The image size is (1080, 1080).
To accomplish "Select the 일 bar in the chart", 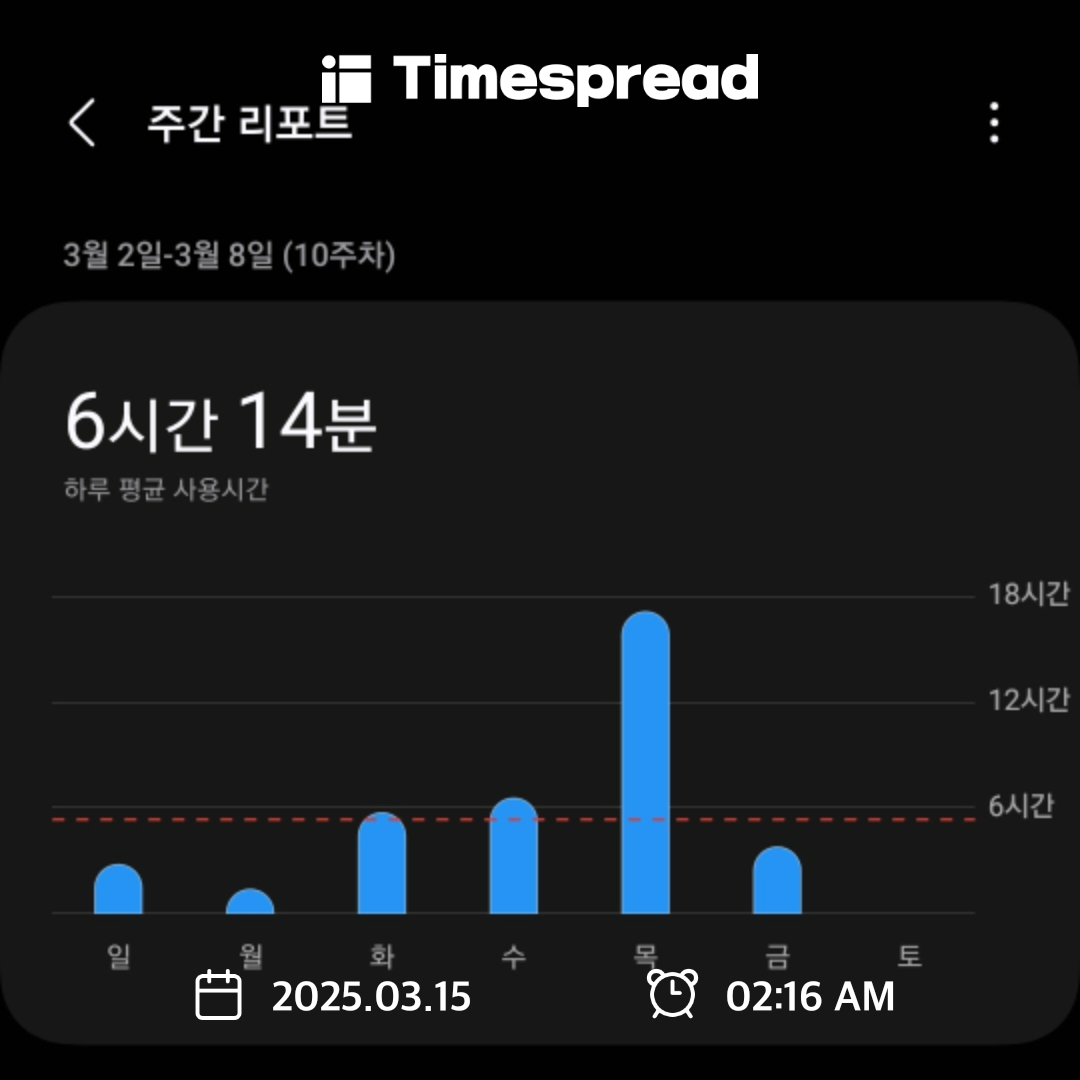I will point(118,889).
